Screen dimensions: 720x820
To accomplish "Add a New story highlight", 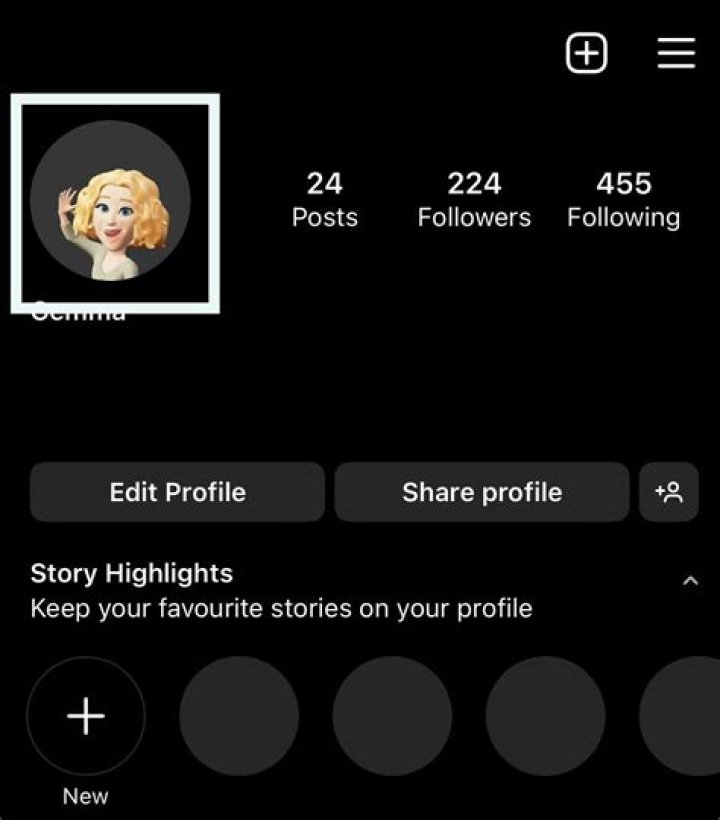I will click(x=86, y=716).
